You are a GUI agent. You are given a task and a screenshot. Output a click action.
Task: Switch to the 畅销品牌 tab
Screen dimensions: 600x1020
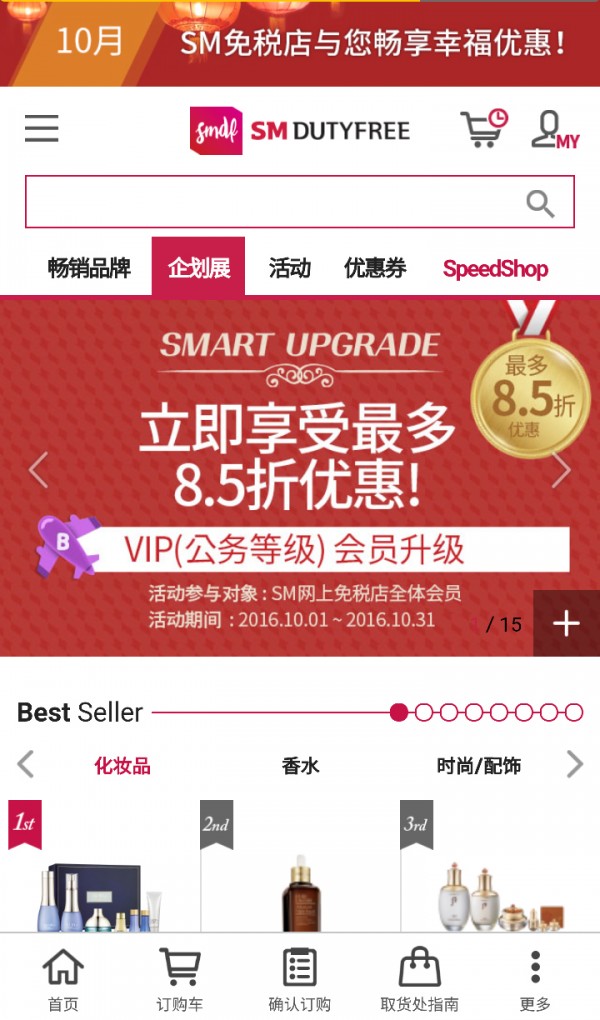point(89,268)
